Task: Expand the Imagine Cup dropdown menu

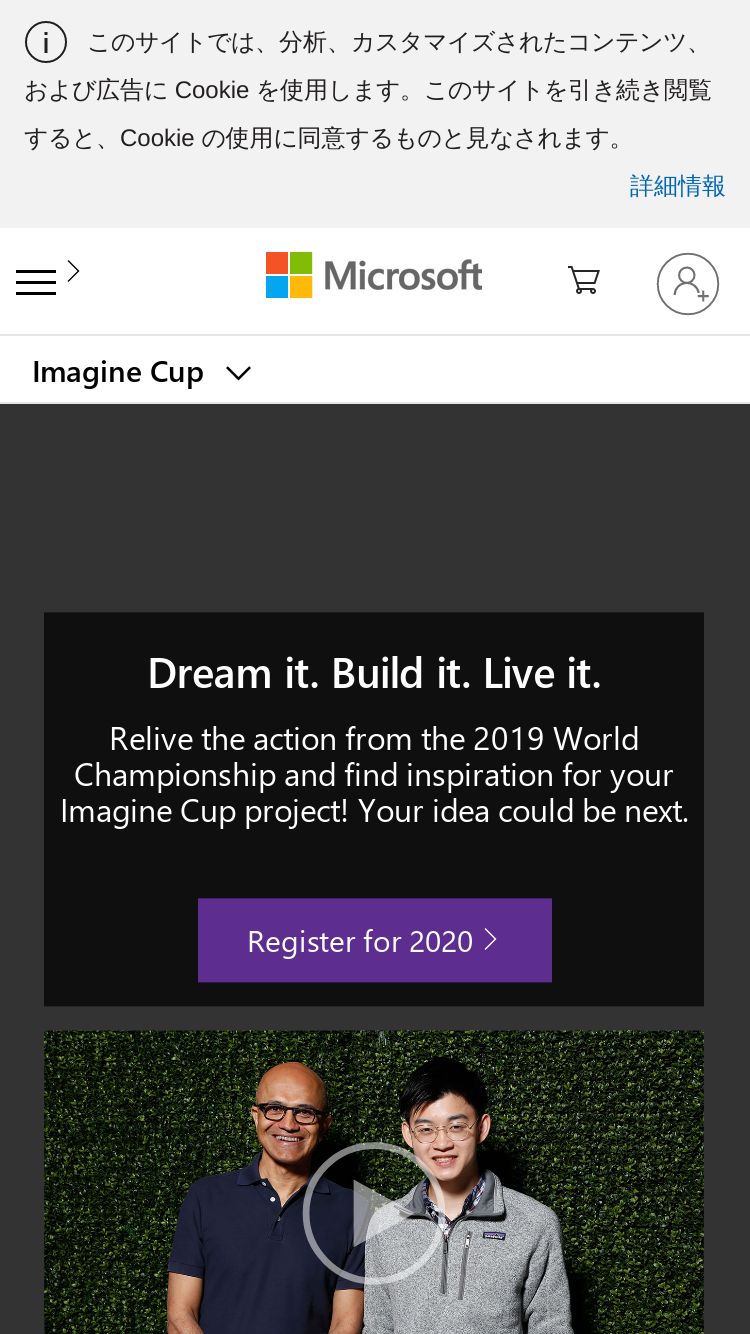Action: click(141, 372)
